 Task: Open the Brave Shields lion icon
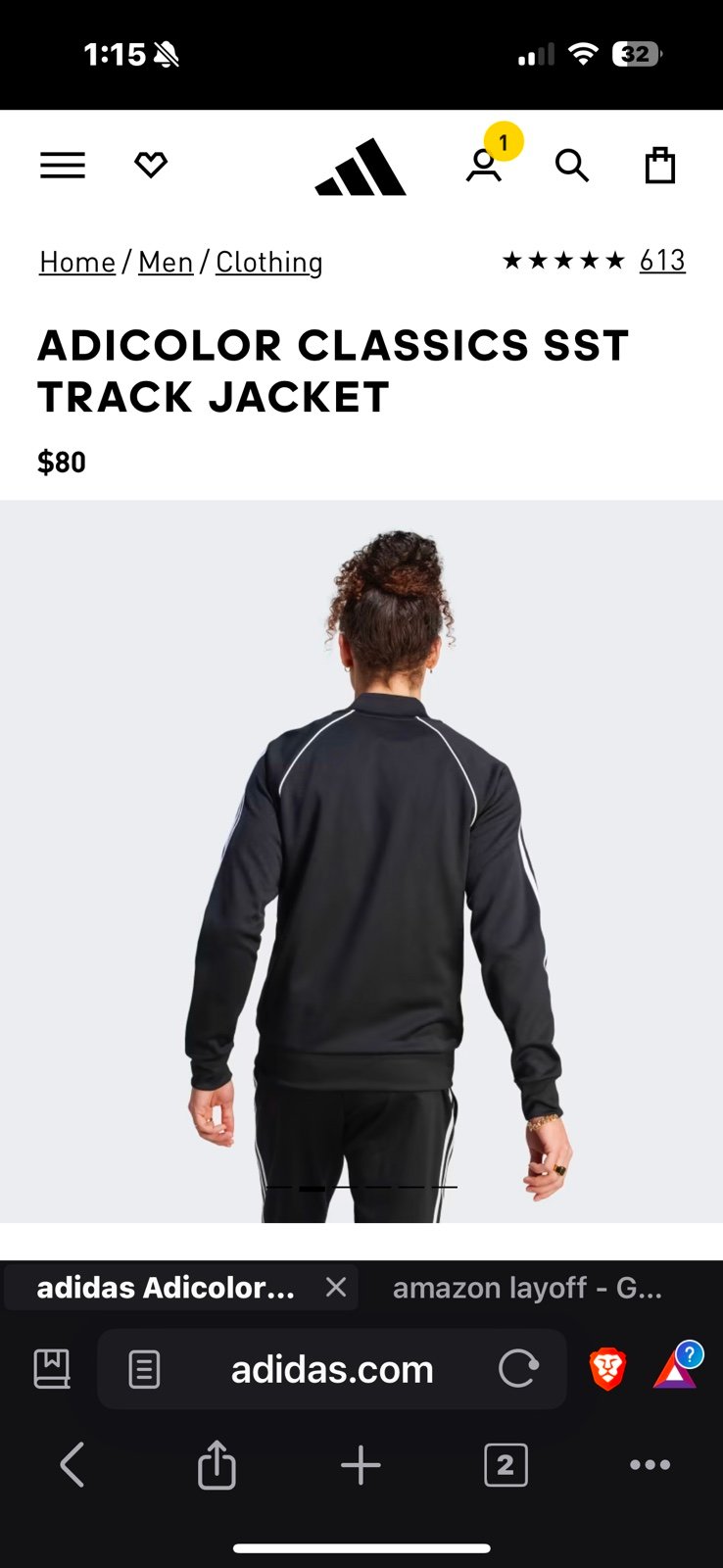607,1369
